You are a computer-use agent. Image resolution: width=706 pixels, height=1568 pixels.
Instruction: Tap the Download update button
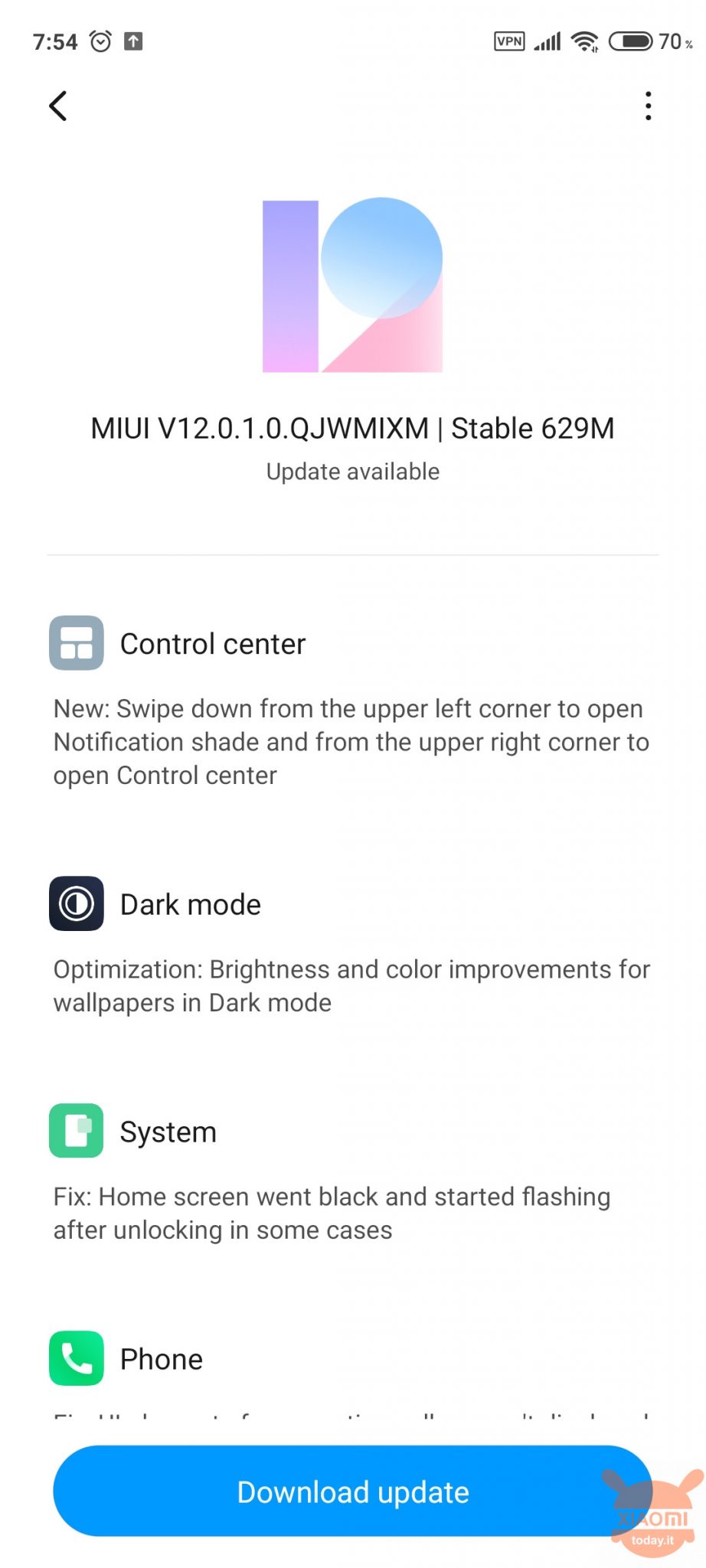point(352,1491)
